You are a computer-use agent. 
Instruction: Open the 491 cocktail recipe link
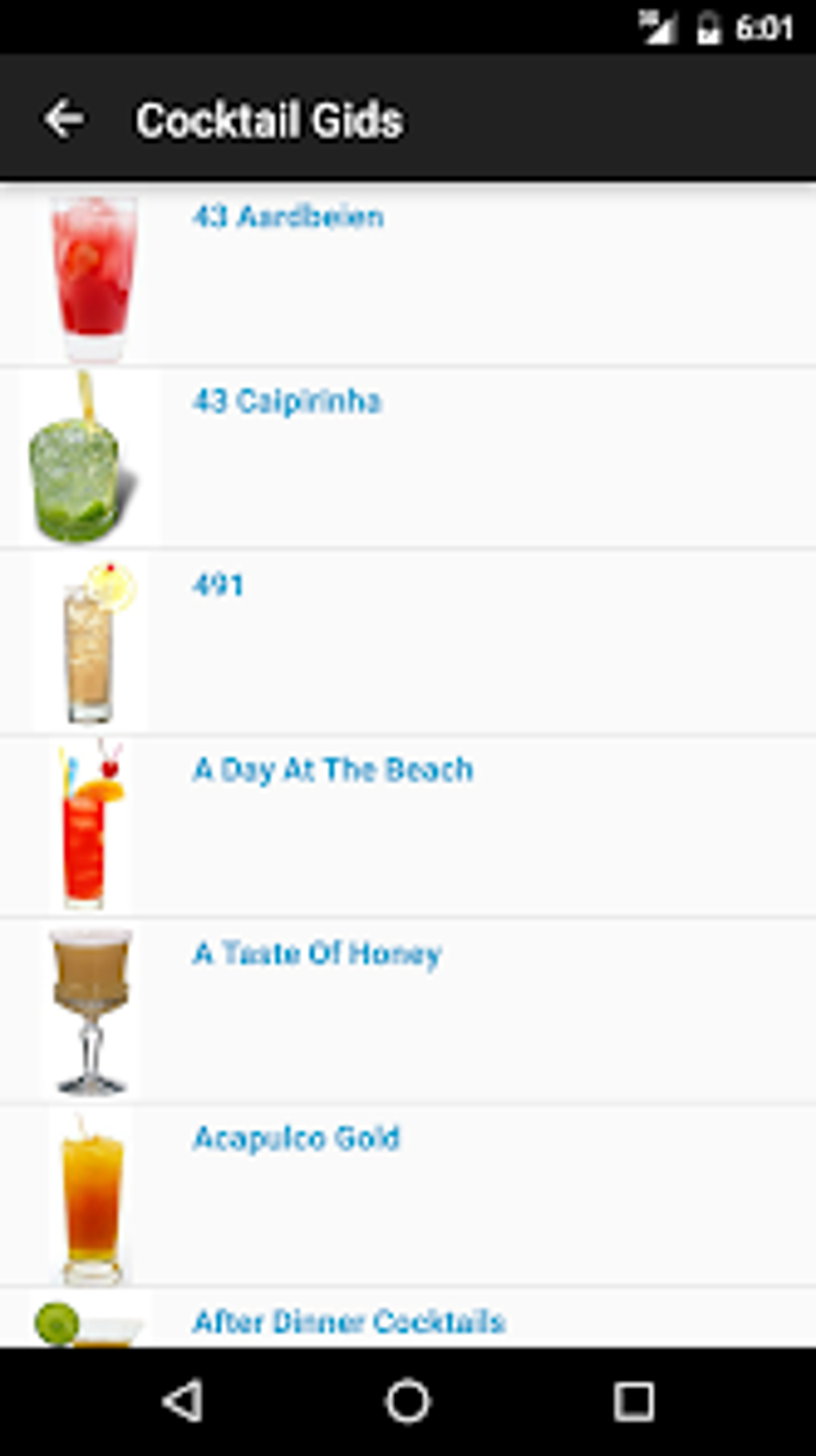click(217, 586)
